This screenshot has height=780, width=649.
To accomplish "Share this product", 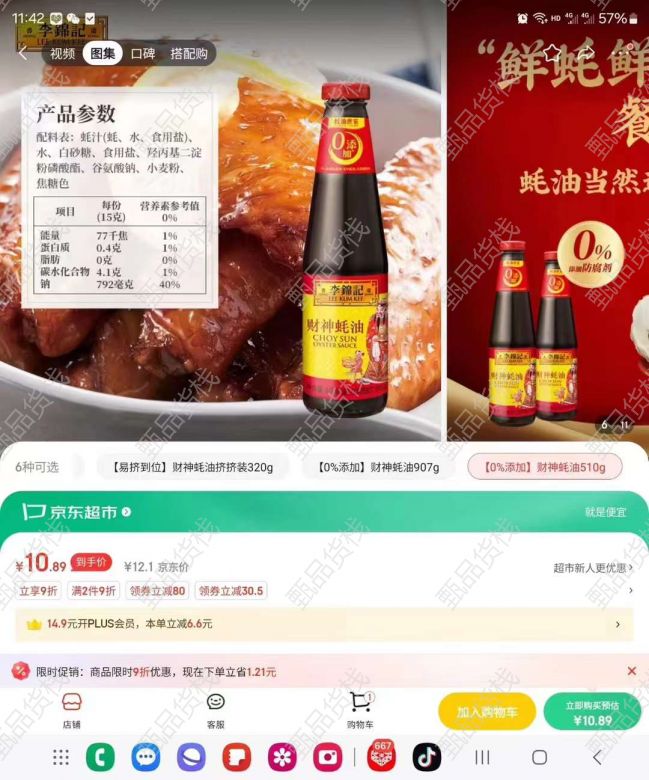I will click(x=587, y=52).
